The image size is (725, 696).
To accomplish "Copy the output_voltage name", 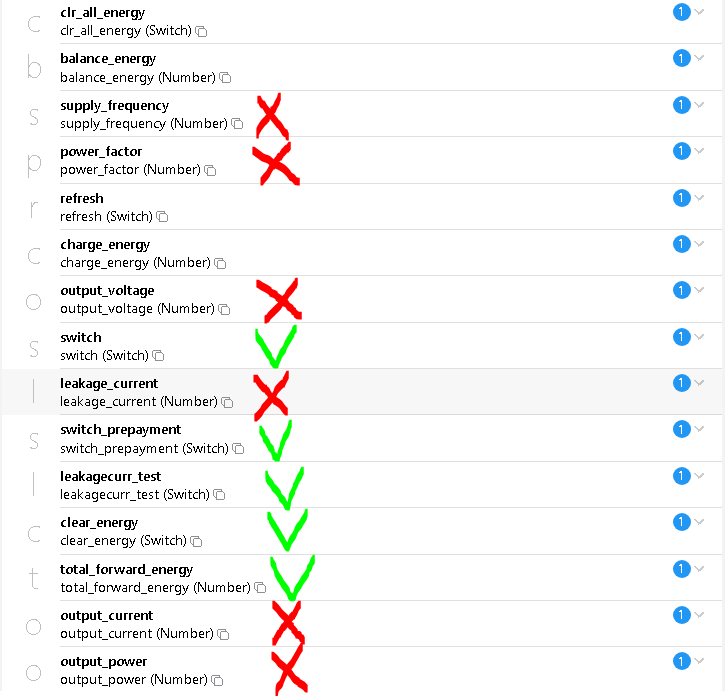I will coord(225,310).
